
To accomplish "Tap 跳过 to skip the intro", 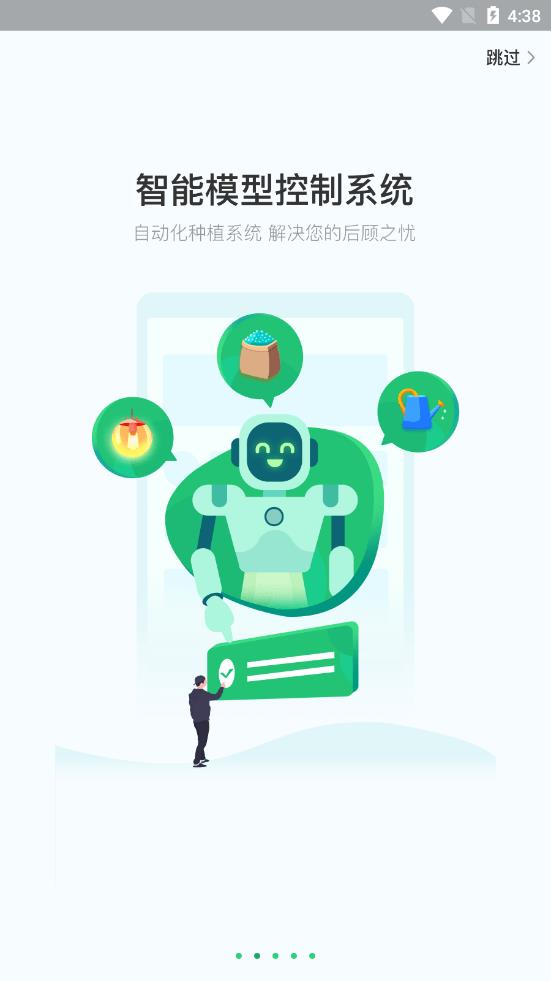I will [510, 58].
